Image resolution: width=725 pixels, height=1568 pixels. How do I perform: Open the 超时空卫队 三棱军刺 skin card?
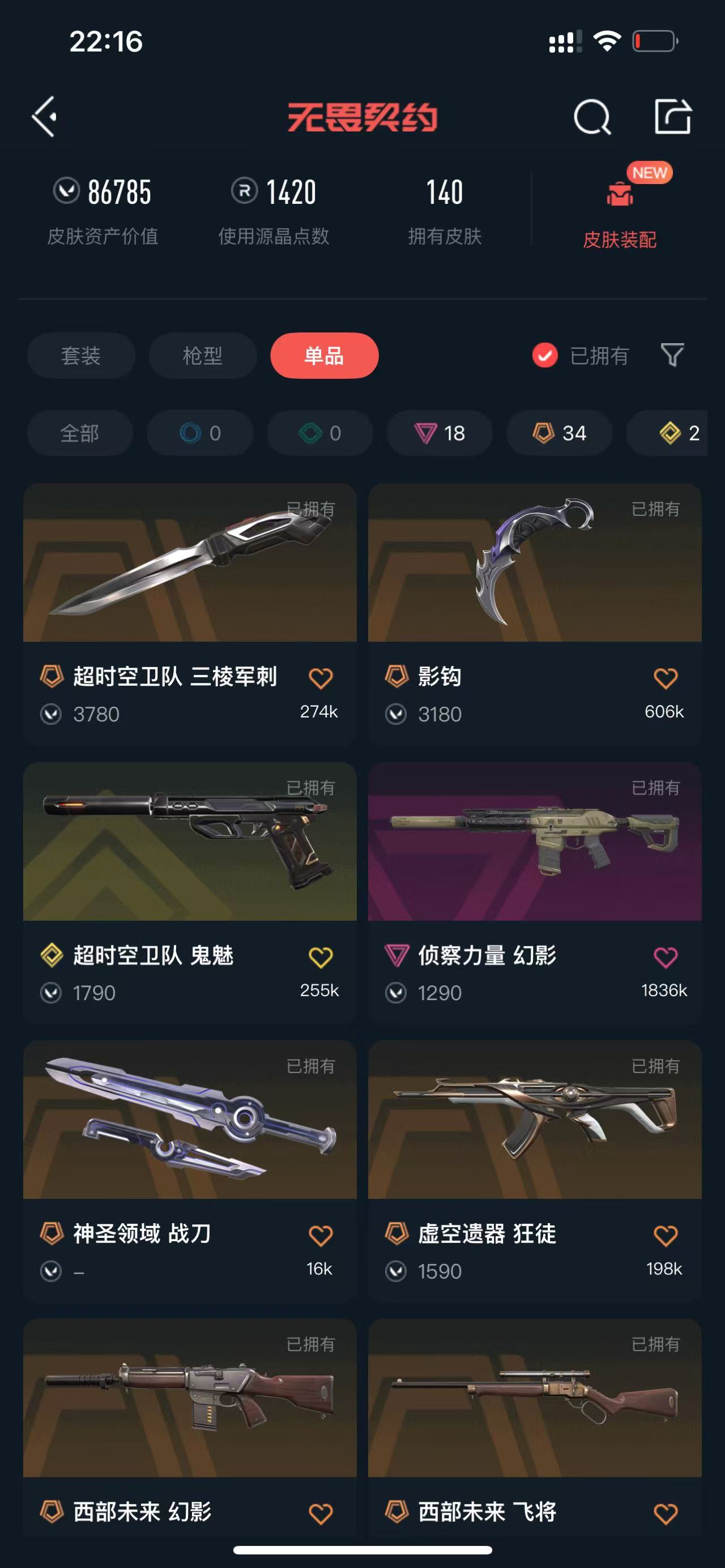[190, 614]
